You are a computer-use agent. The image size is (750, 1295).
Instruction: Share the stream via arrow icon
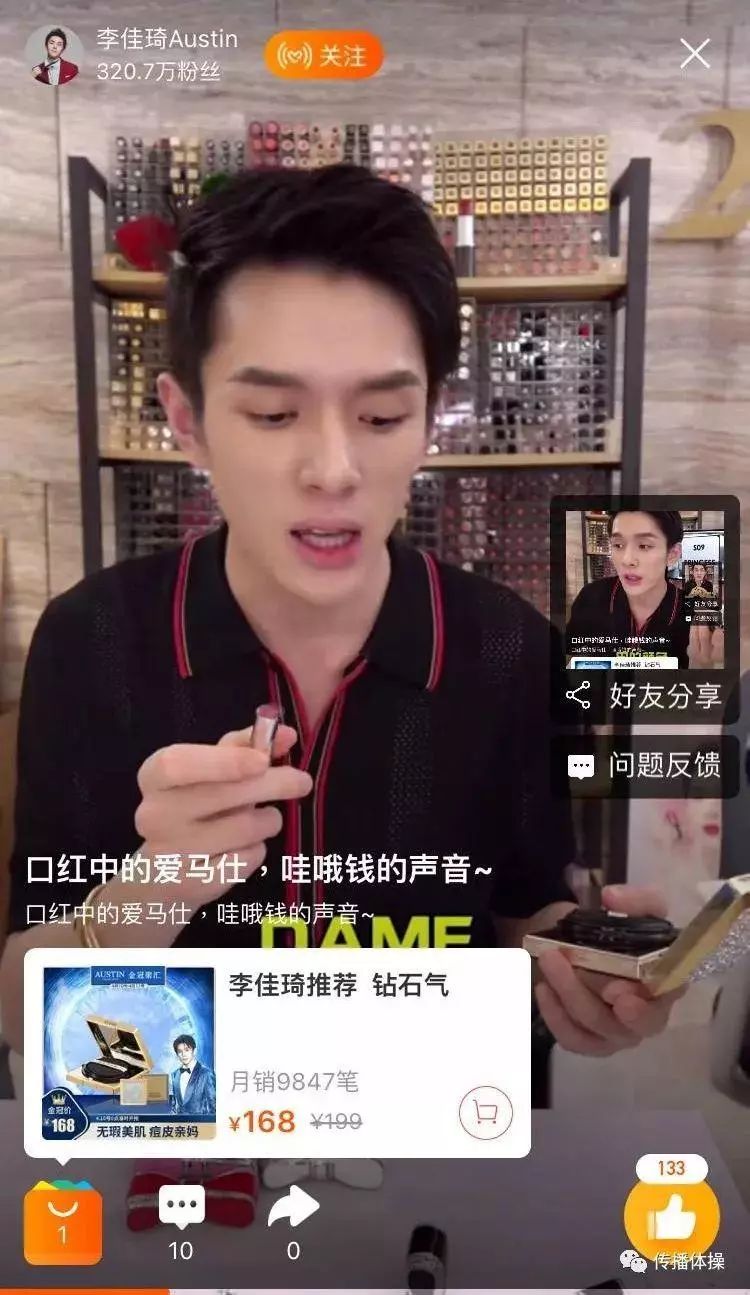click(x=293, y=1208)
